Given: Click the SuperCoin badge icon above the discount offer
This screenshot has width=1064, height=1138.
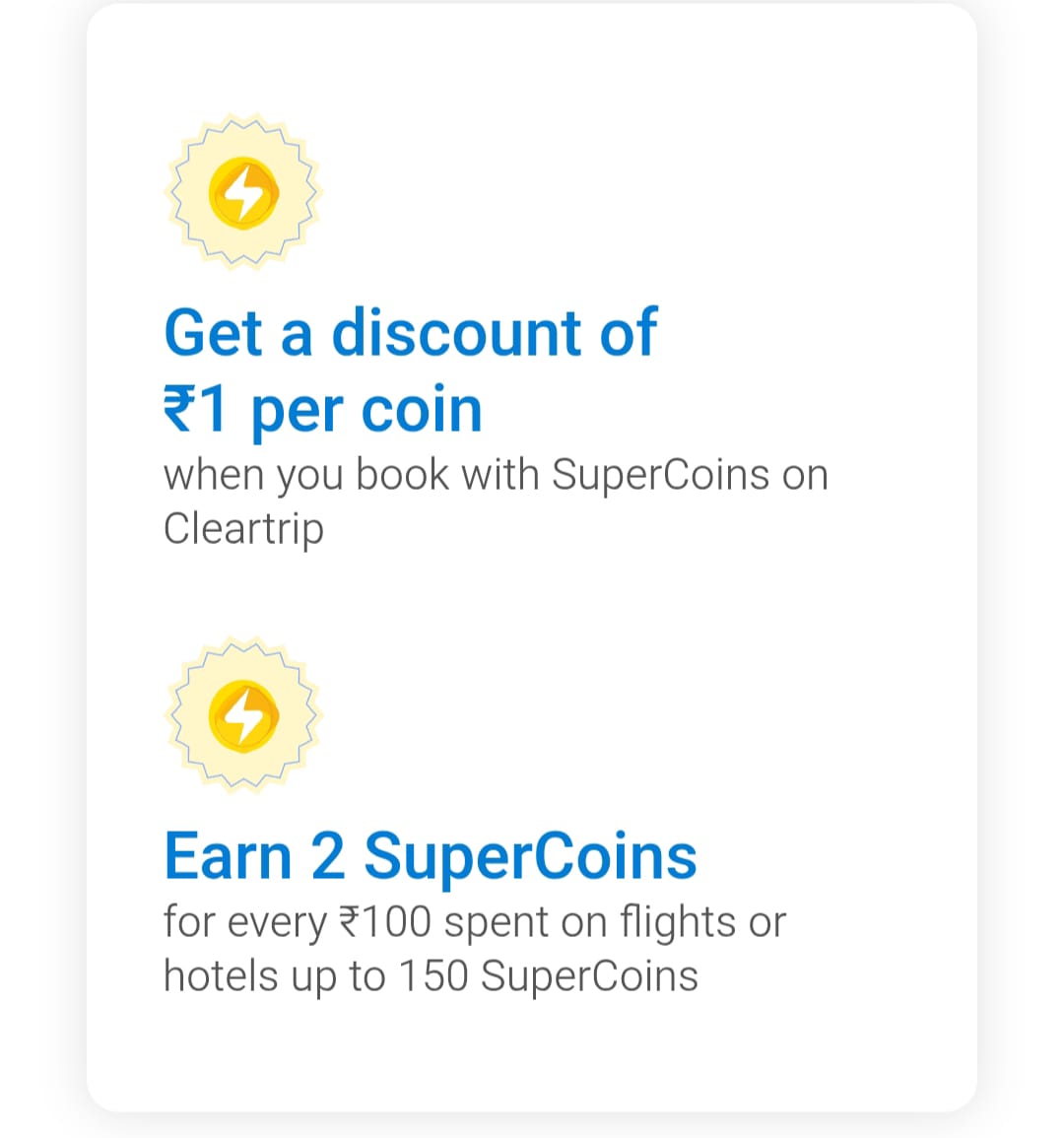Looking at the screenshot, I should [243, 192].
